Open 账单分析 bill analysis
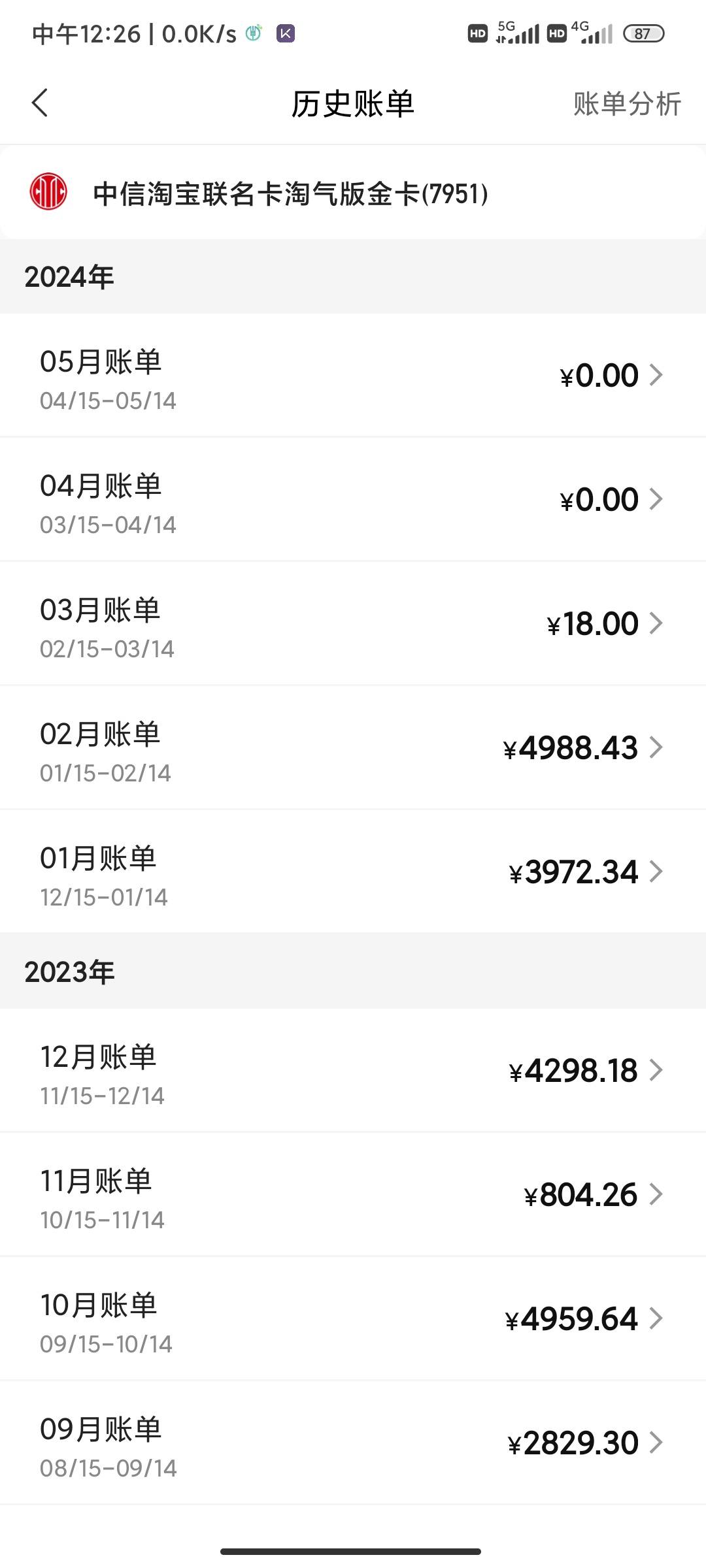706x1568 pixels. tap(627, 104)
